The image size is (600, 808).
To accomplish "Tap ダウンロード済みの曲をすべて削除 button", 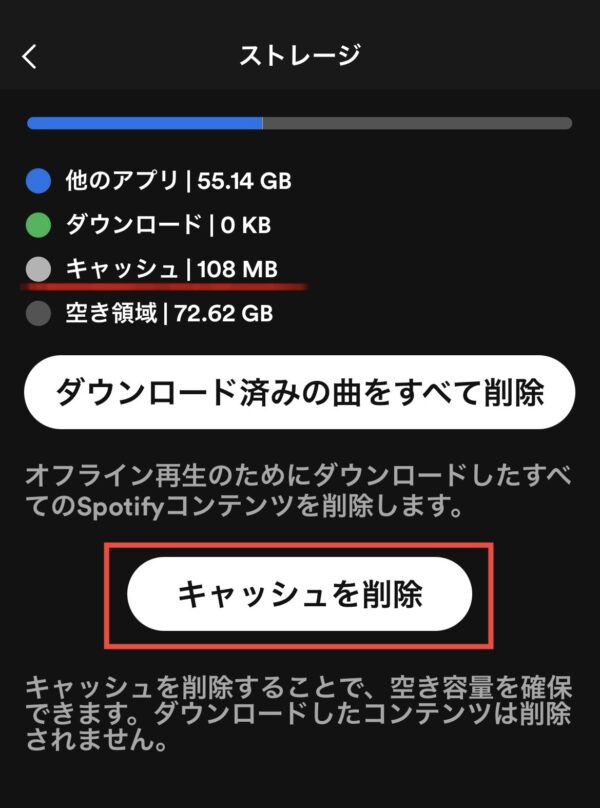I will click(299, 391).
